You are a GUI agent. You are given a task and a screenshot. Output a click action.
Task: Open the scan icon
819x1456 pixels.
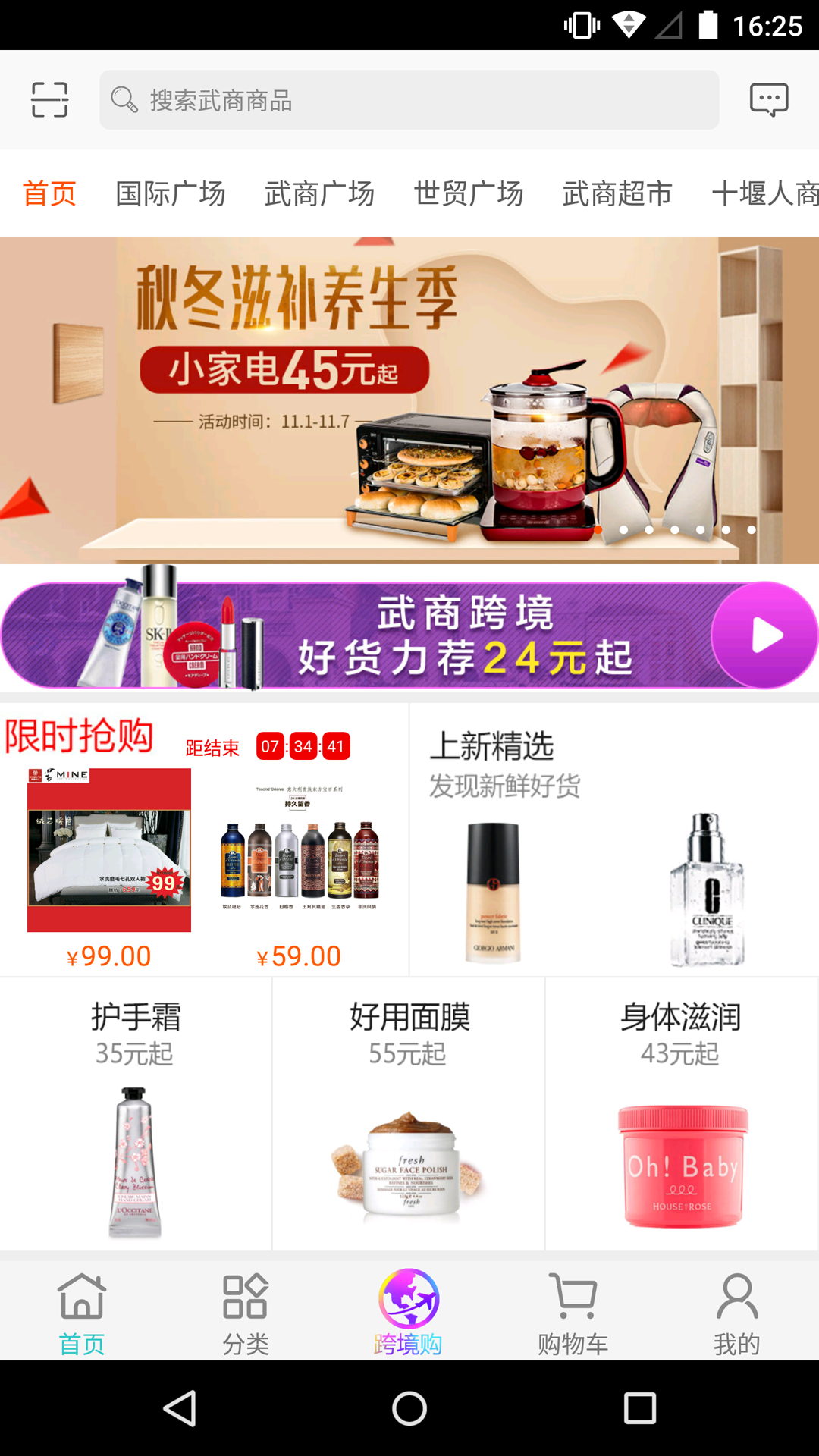click(x=49, y=99)
